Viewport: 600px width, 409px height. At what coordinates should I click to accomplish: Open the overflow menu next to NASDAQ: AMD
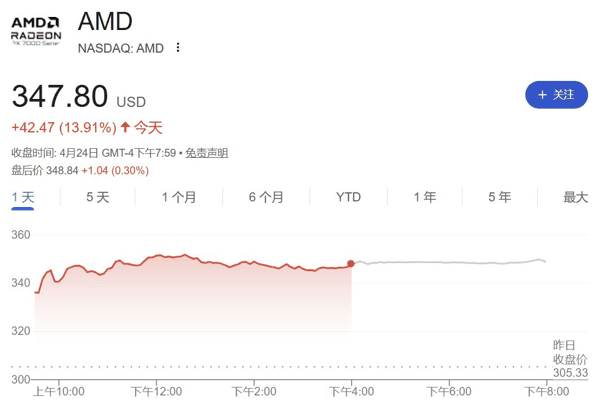pyautogui.click(x=179, y=47)
